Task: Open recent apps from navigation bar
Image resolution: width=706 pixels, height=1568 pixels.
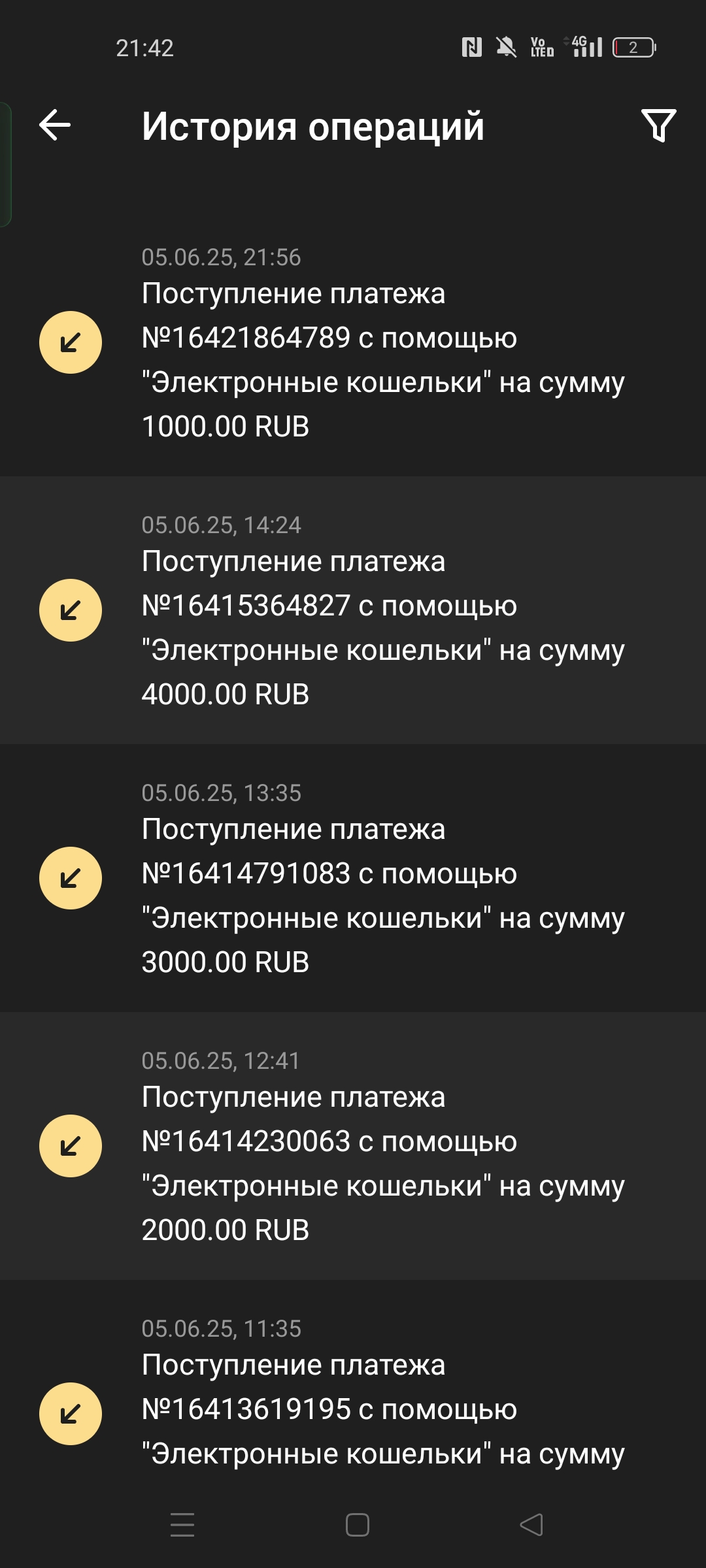Action: pos(182,1525)
